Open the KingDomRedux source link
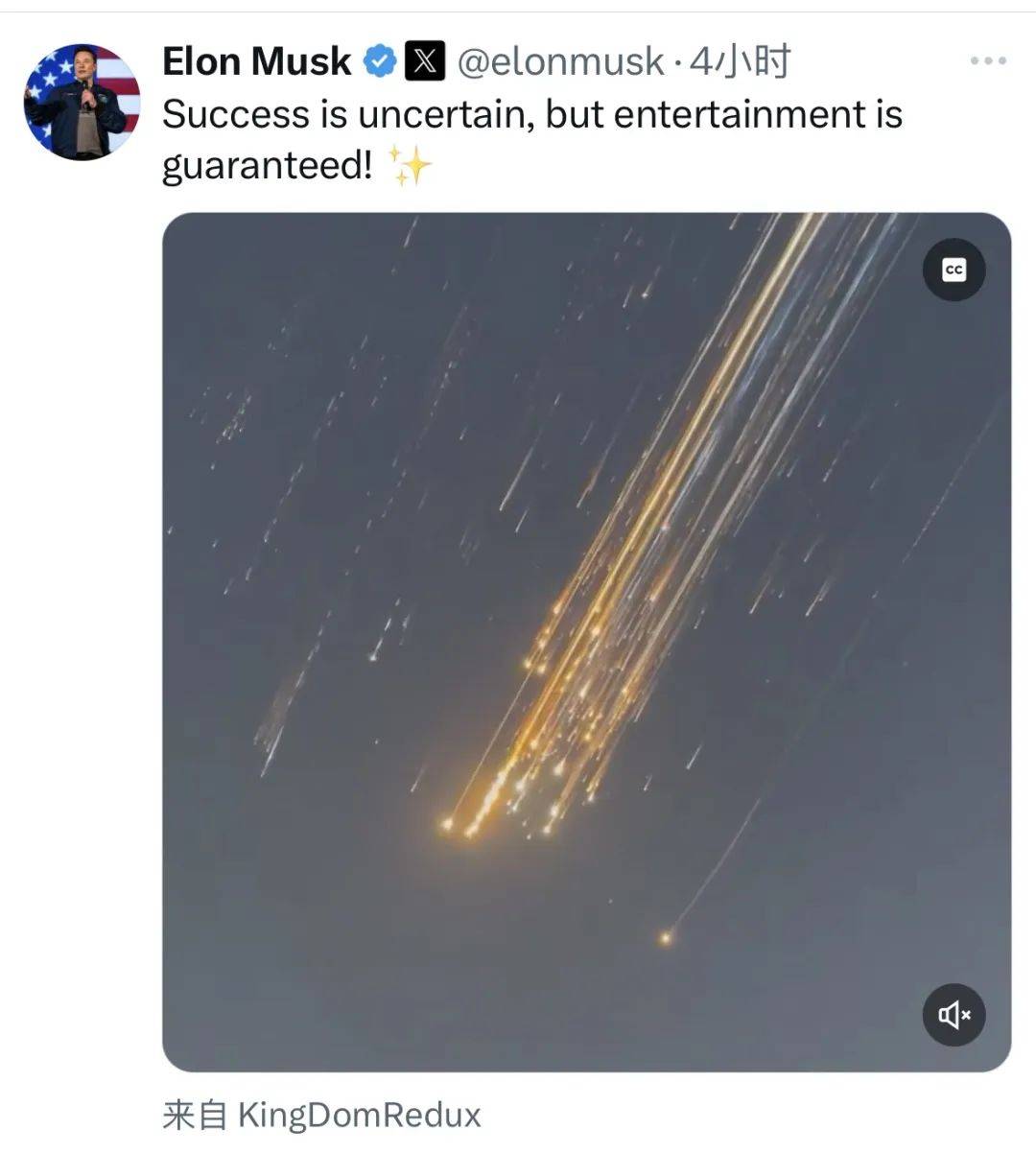 [358, 1115]
